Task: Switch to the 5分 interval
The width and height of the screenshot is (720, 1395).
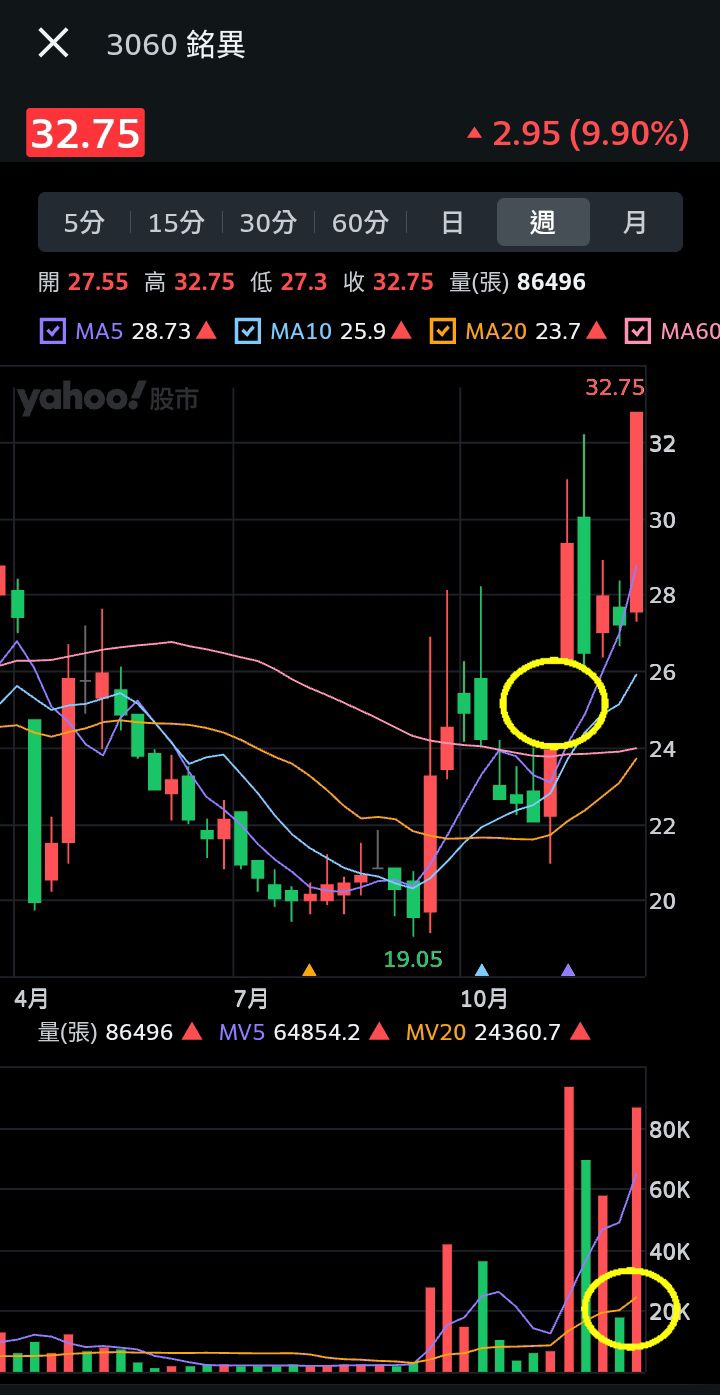Action: (x=84, y=222)
